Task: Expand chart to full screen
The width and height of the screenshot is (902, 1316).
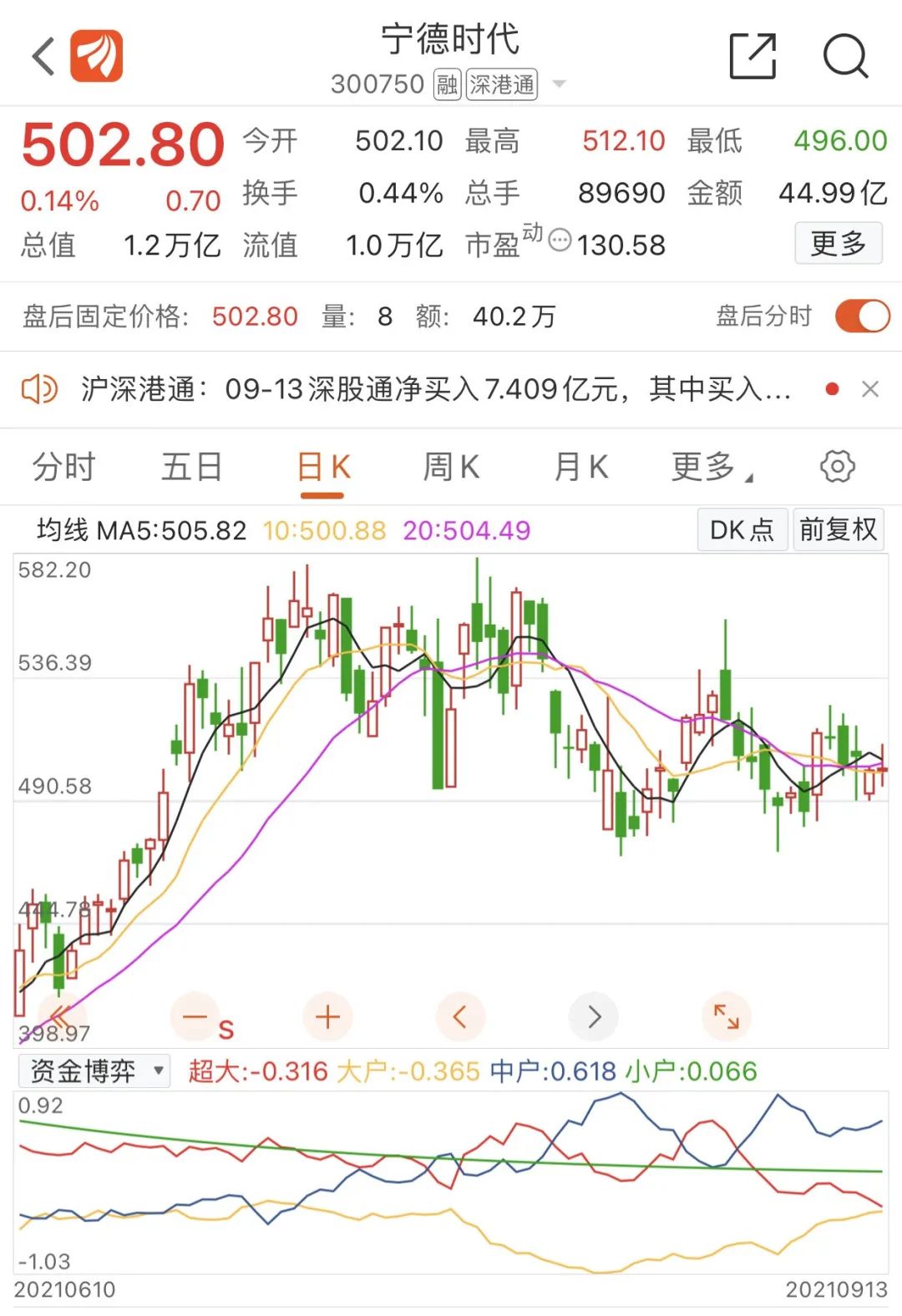Action: [x=726, y=1016]
